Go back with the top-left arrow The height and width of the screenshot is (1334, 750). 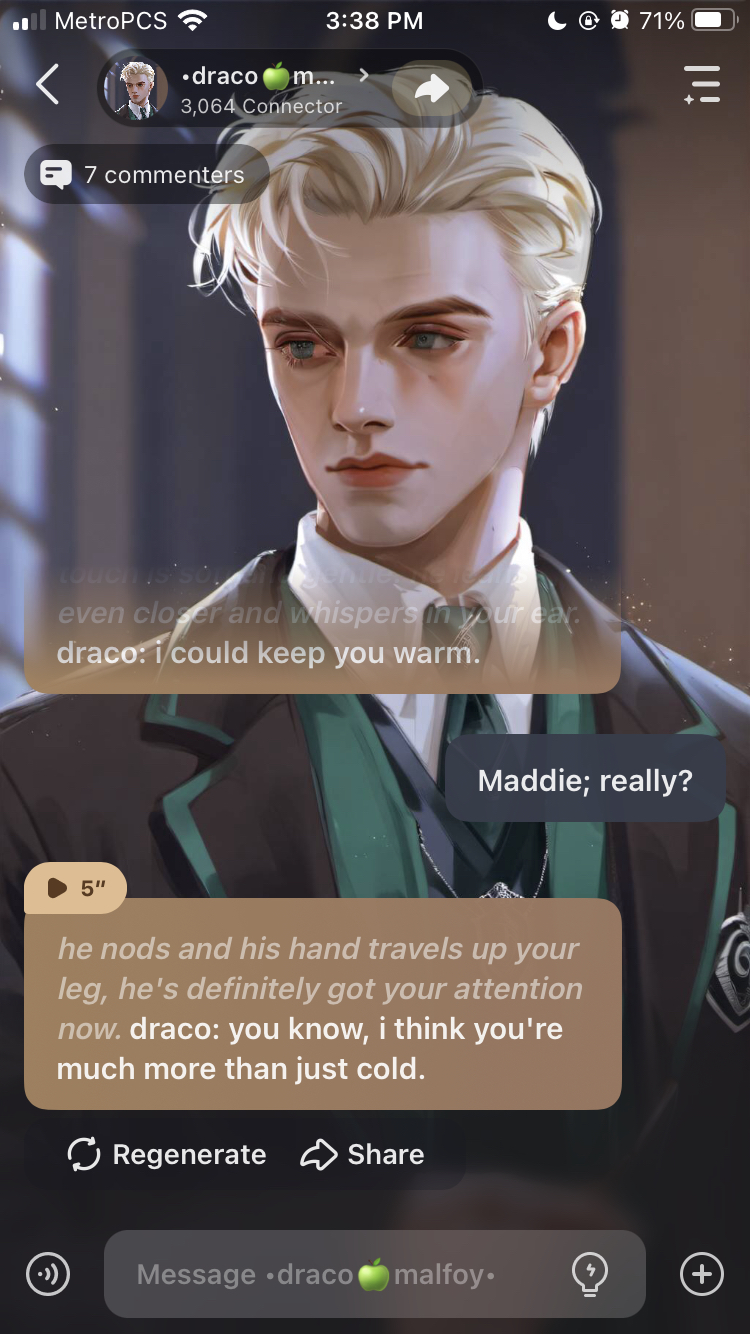47,85
